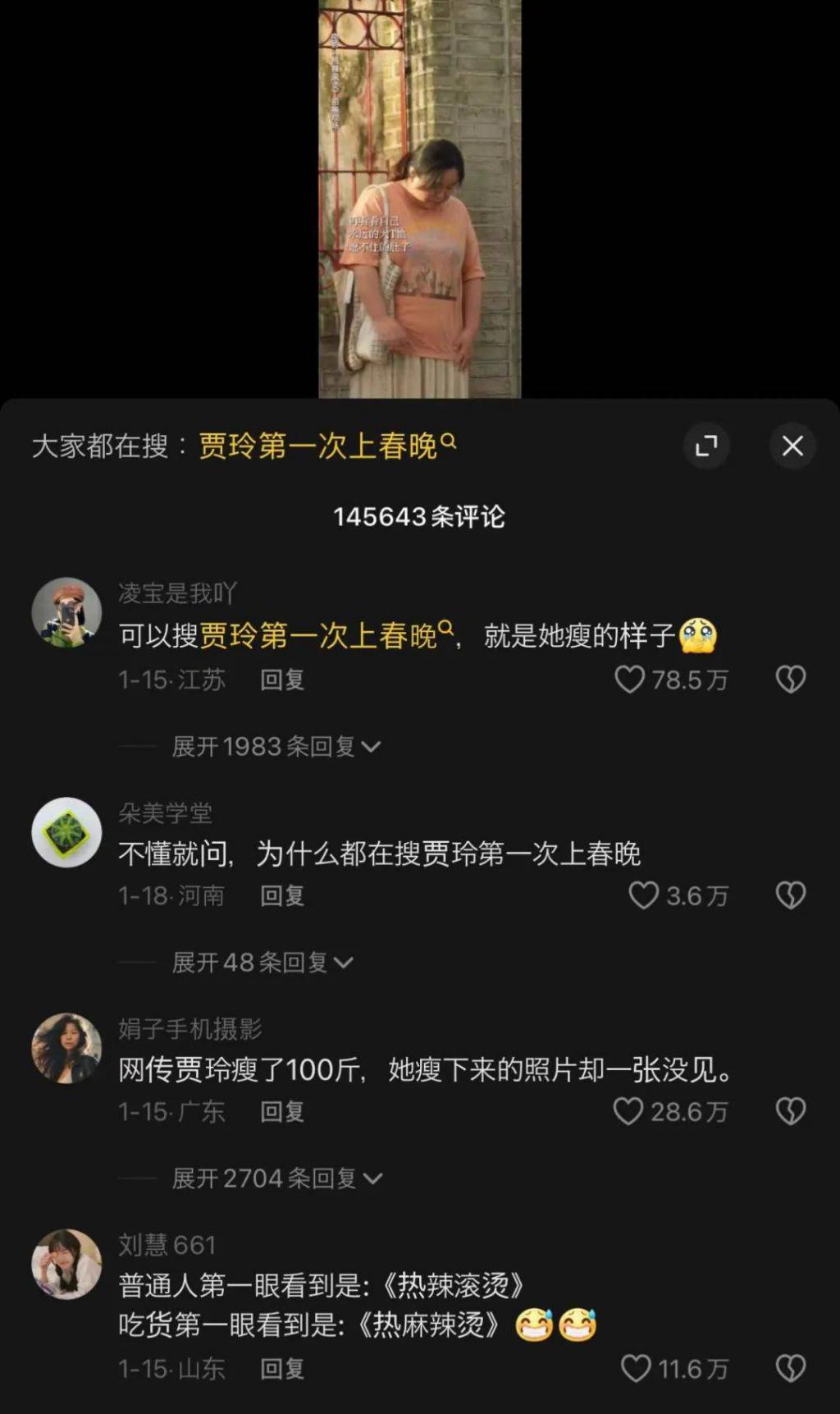Like 娟子手机摄影's comment
The width and height of the screenshot is (840, 1414).
(x=628, y=1111)
